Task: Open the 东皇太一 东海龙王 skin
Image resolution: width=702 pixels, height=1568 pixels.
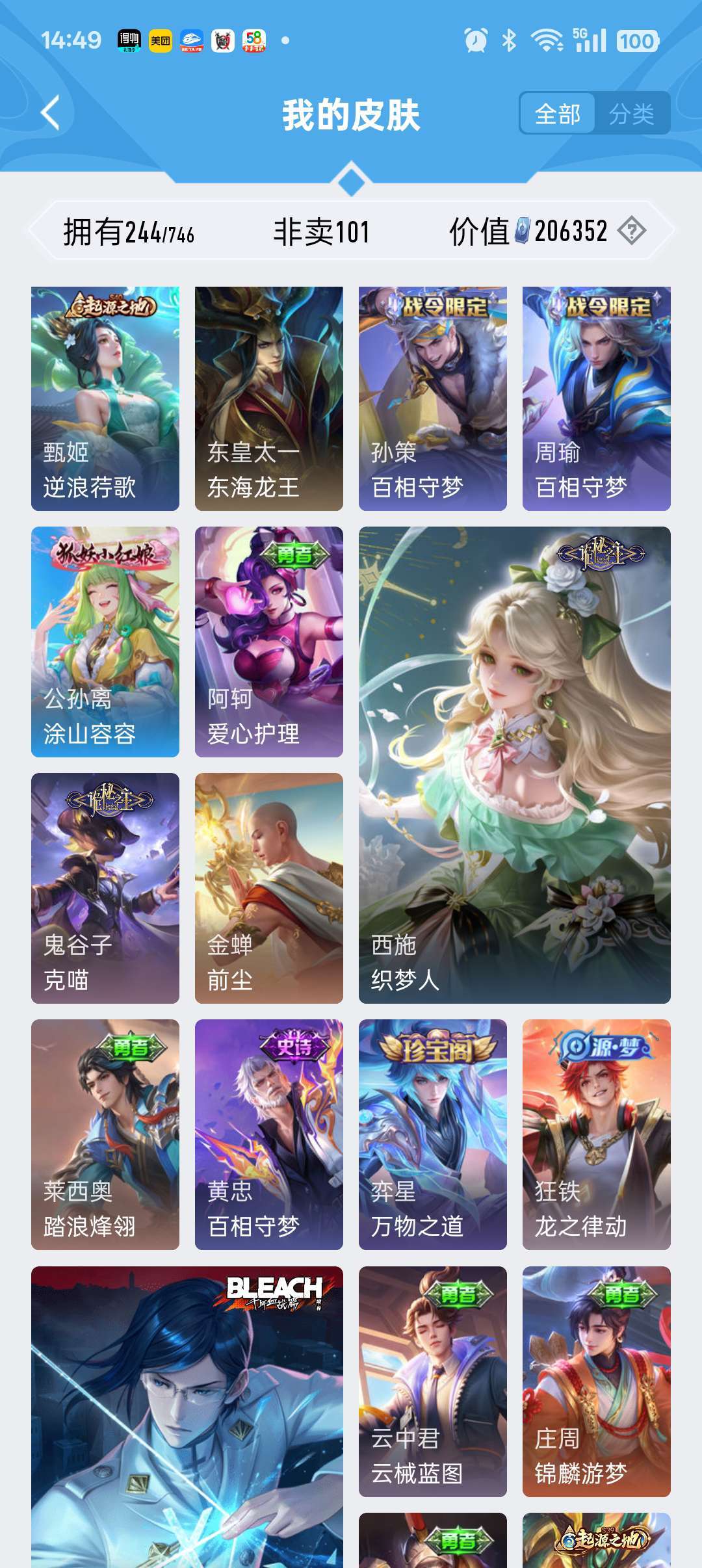Action: point(269,398)
